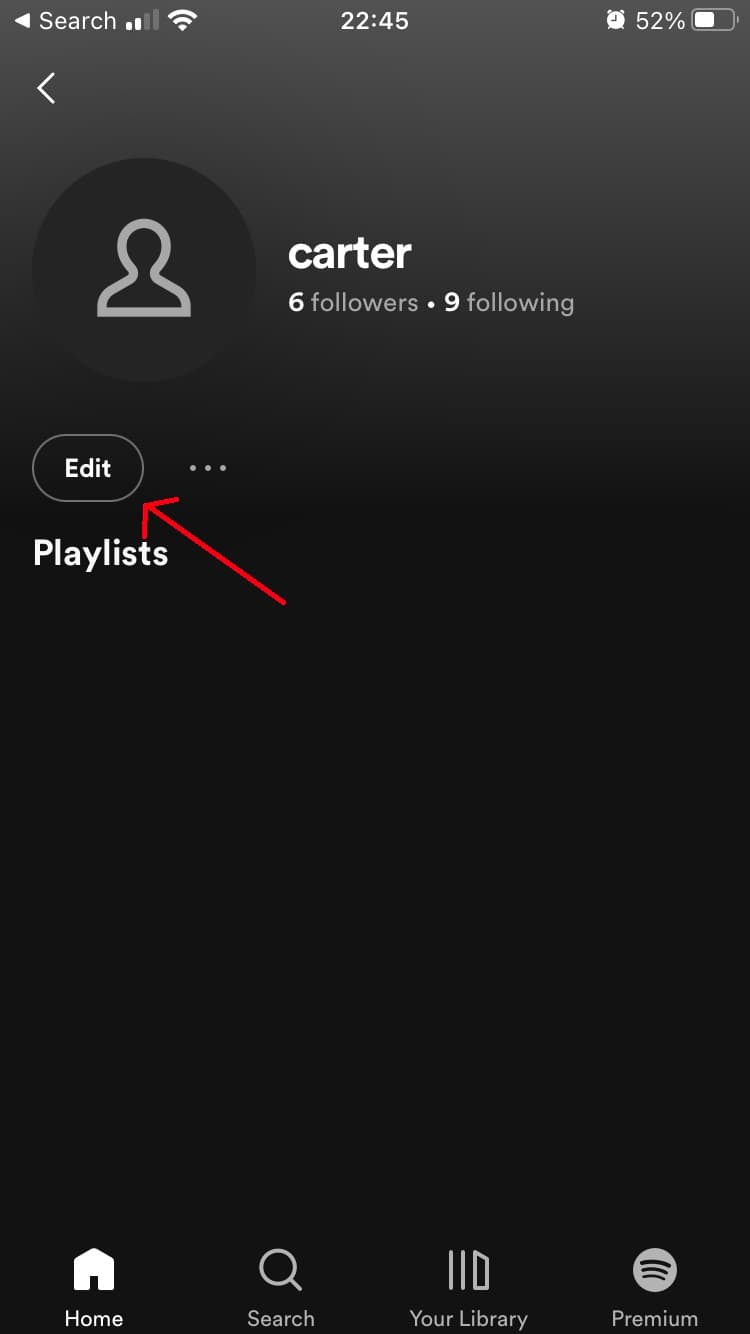The height and width of the screenshot is (1334, 750).
Task: Open the Premium tab
Action: pyautogui.click(x=655, y=1289)
